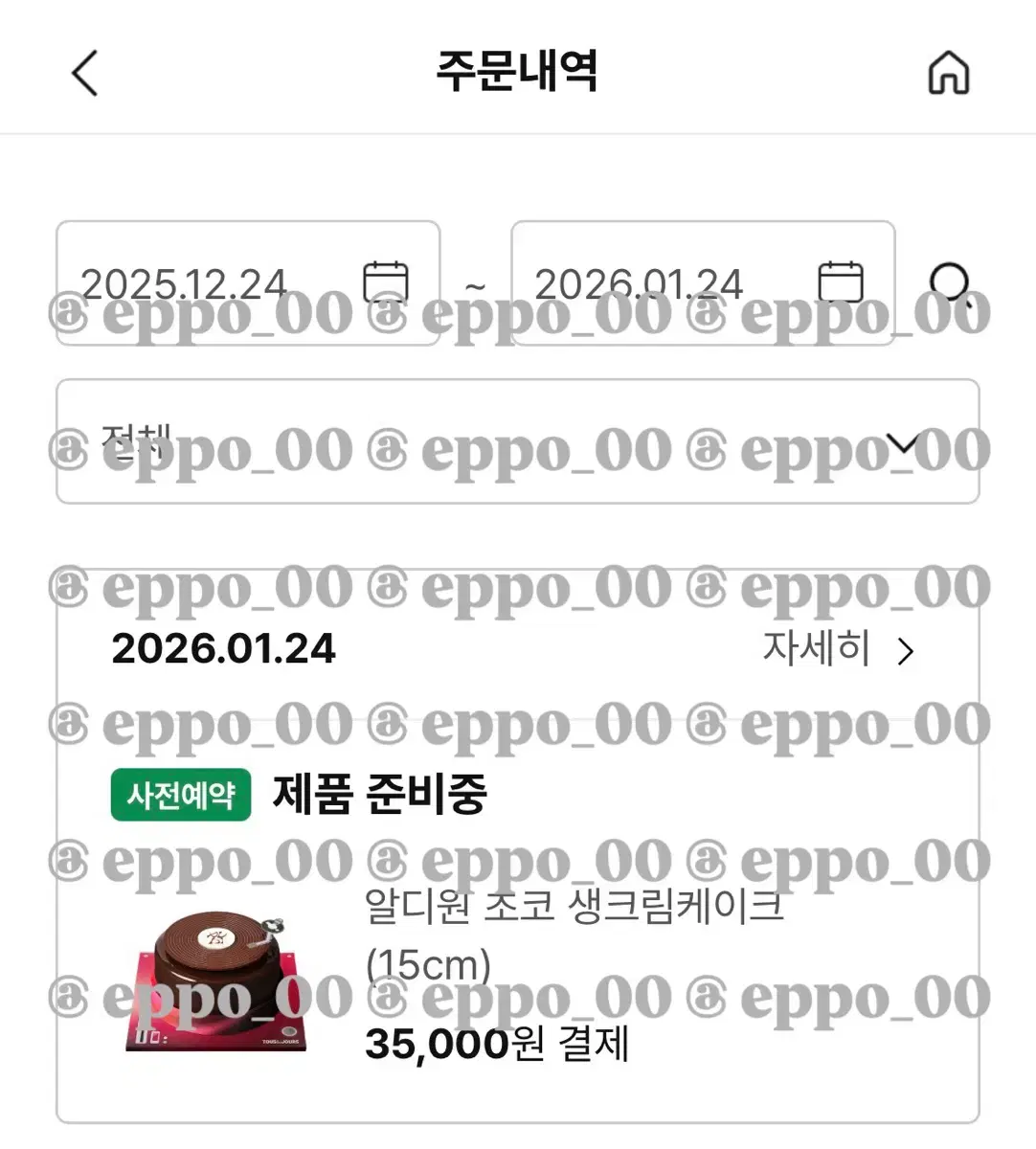Tap the order card for the cake purchase
The image size is (1036, 1149).
pos(517,843)
